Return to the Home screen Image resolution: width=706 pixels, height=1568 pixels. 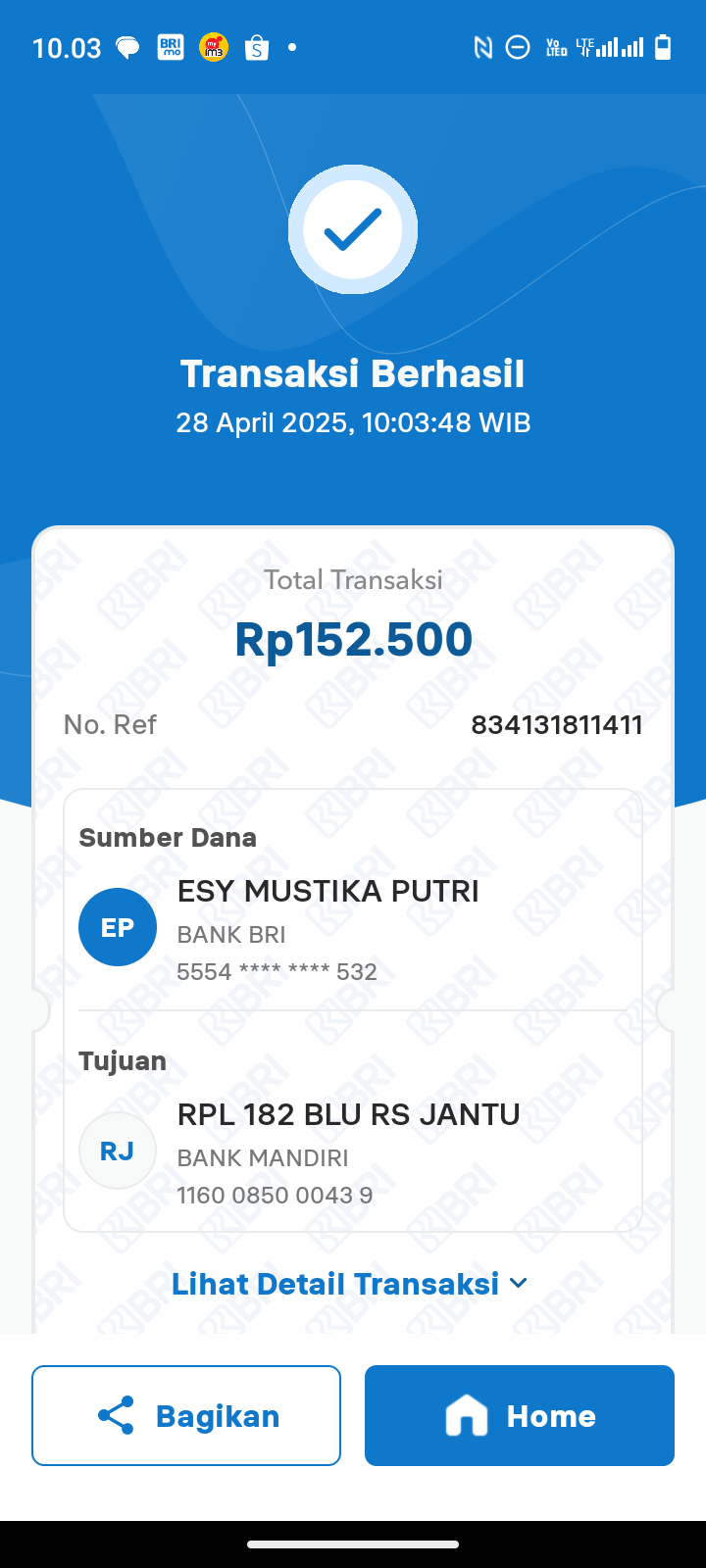[x=520, y=1416]
